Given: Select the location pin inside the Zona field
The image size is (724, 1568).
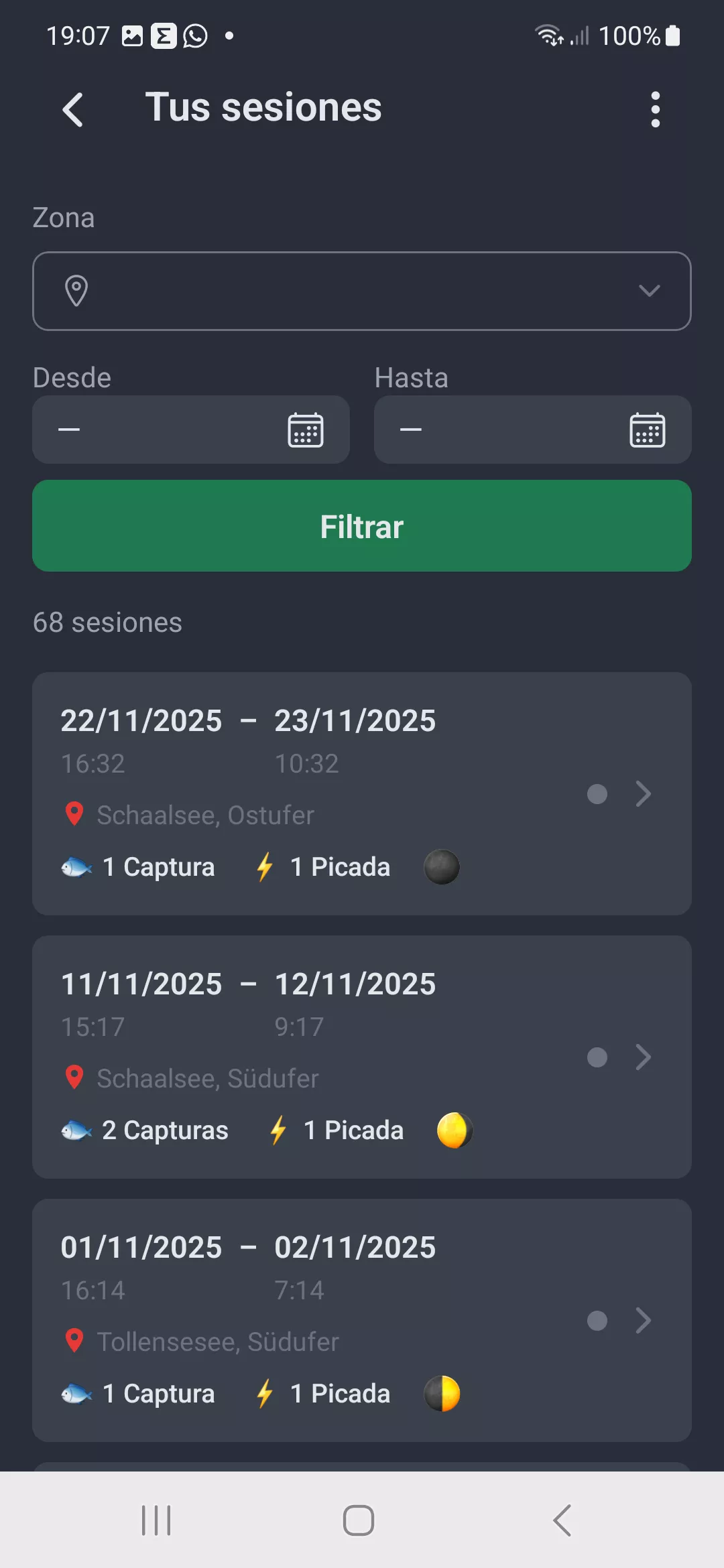Looking at the screenshot, I should [x=76, y=291].
